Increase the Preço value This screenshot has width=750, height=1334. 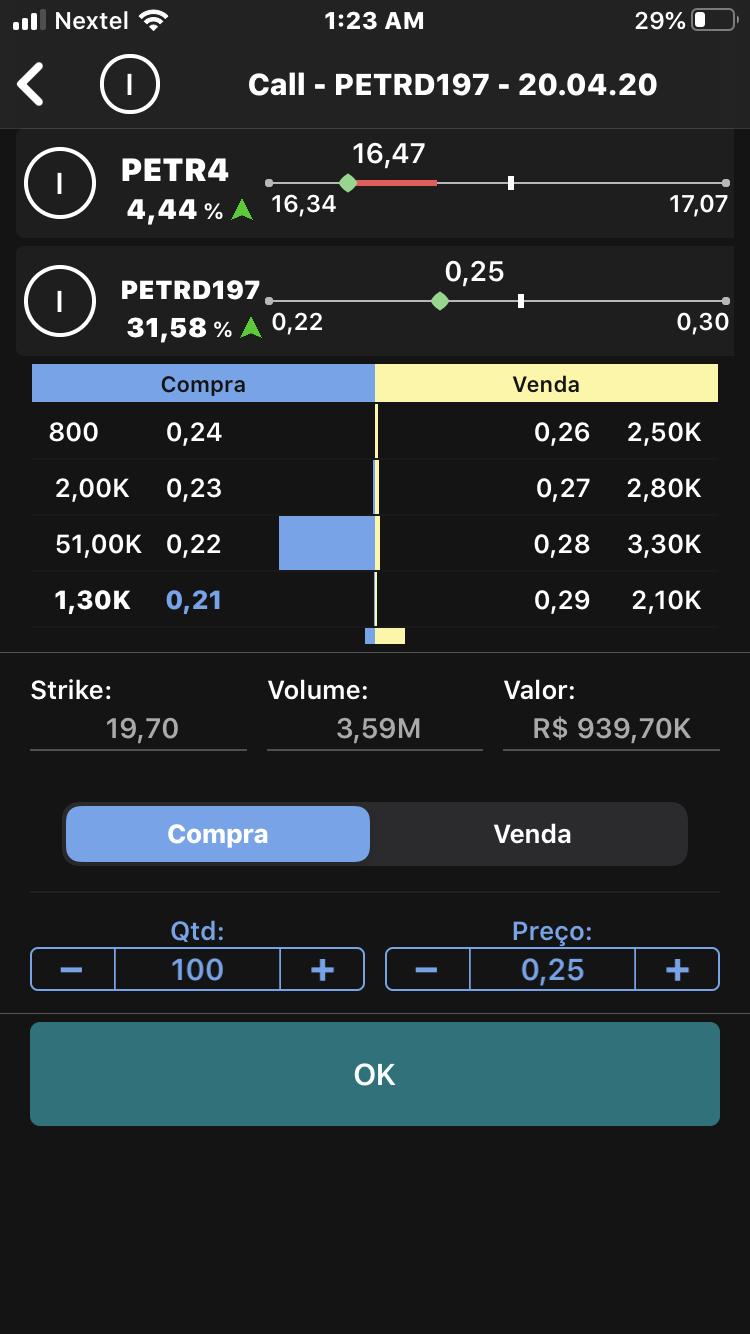click(677, 970)
